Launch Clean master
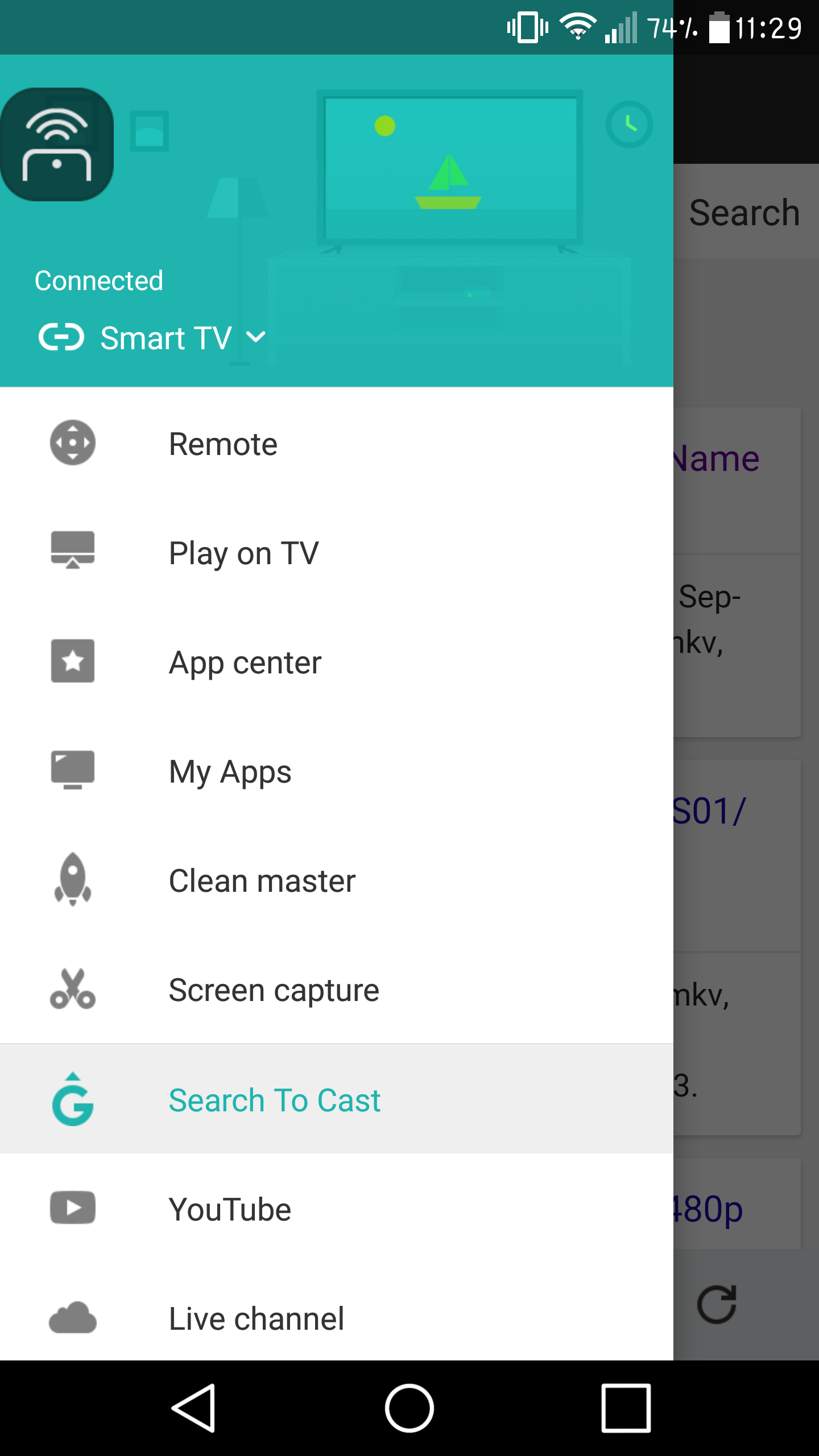819x1456 pixels. 337,880
